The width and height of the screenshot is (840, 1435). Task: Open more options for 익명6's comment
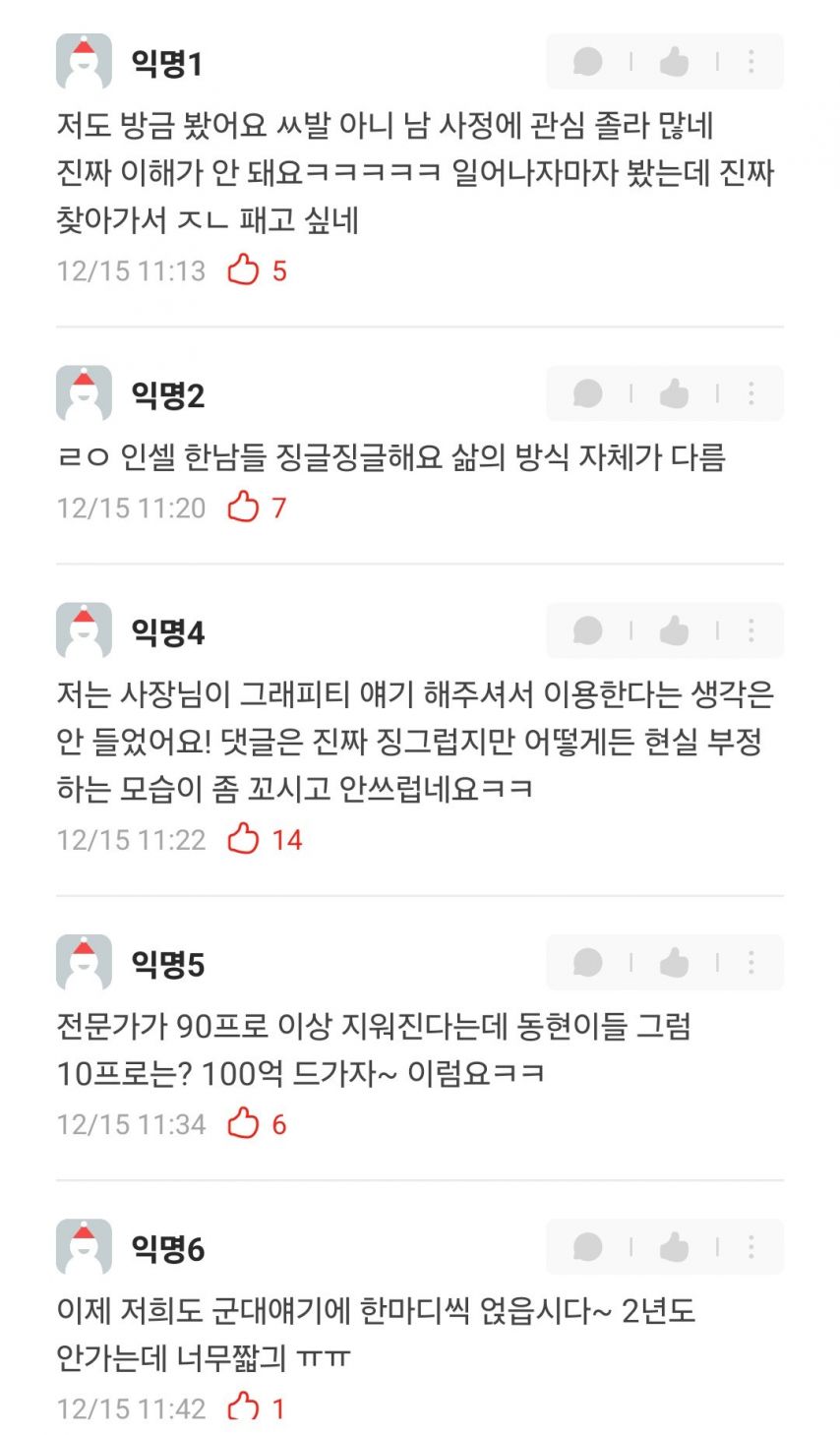click(x=751, y=1246)
